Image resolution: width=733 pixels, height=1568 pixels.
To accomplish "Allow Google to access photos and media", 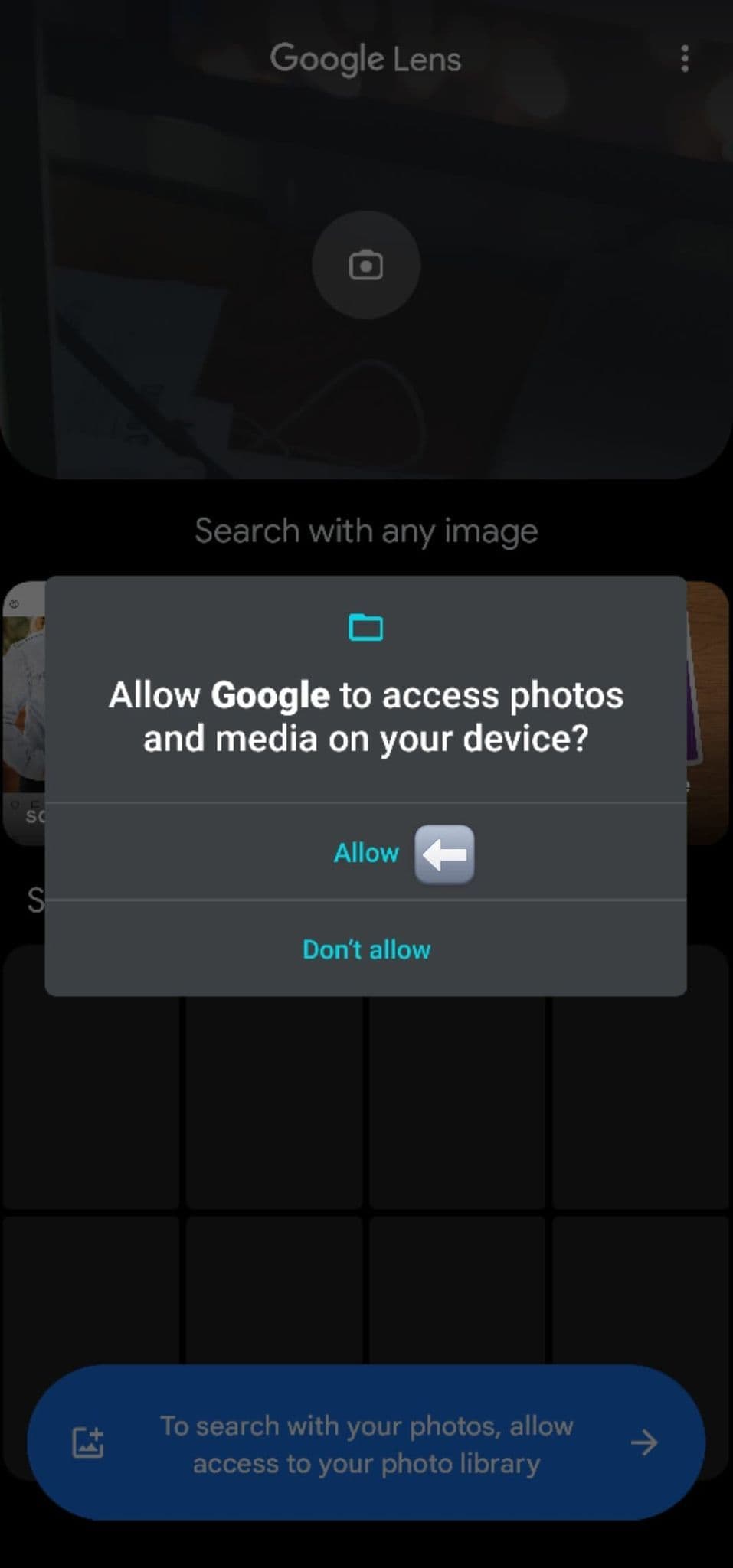I will tap(366, 852).
